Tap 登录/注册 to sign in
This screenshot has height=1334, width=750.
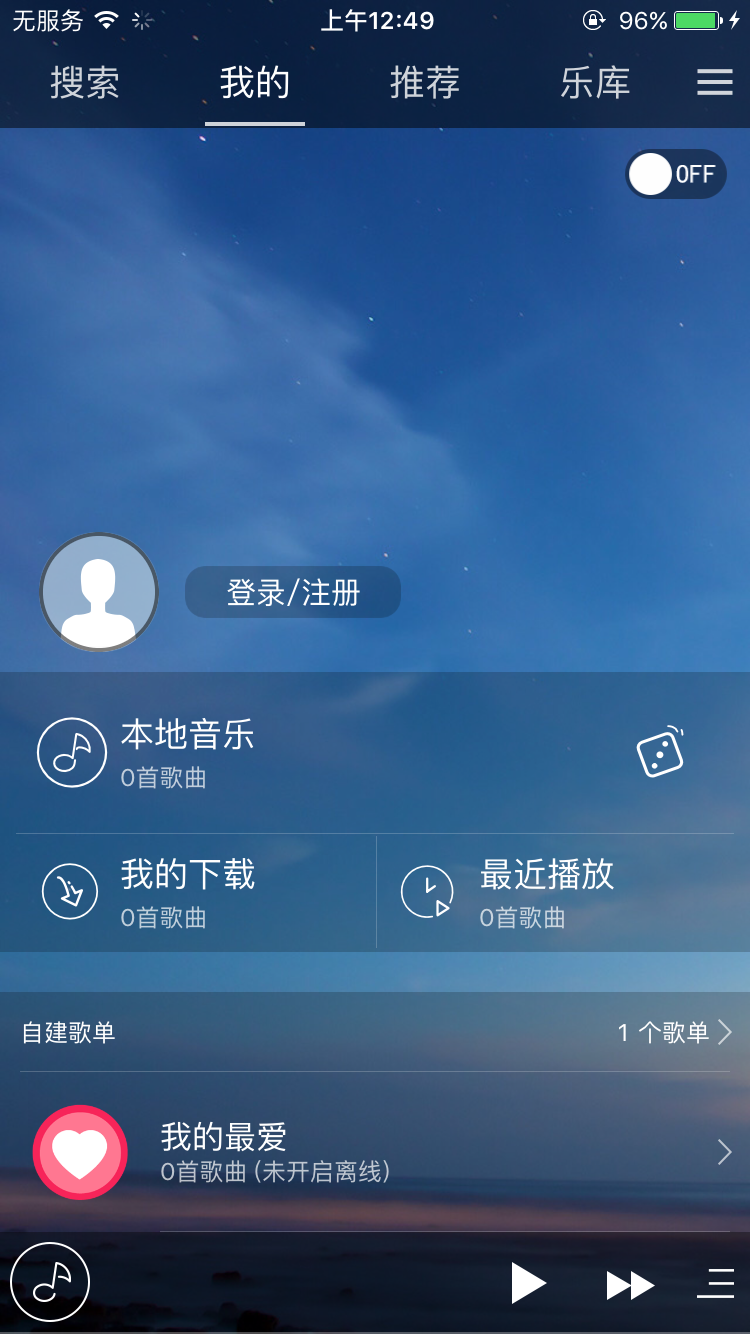click(293, 593)
